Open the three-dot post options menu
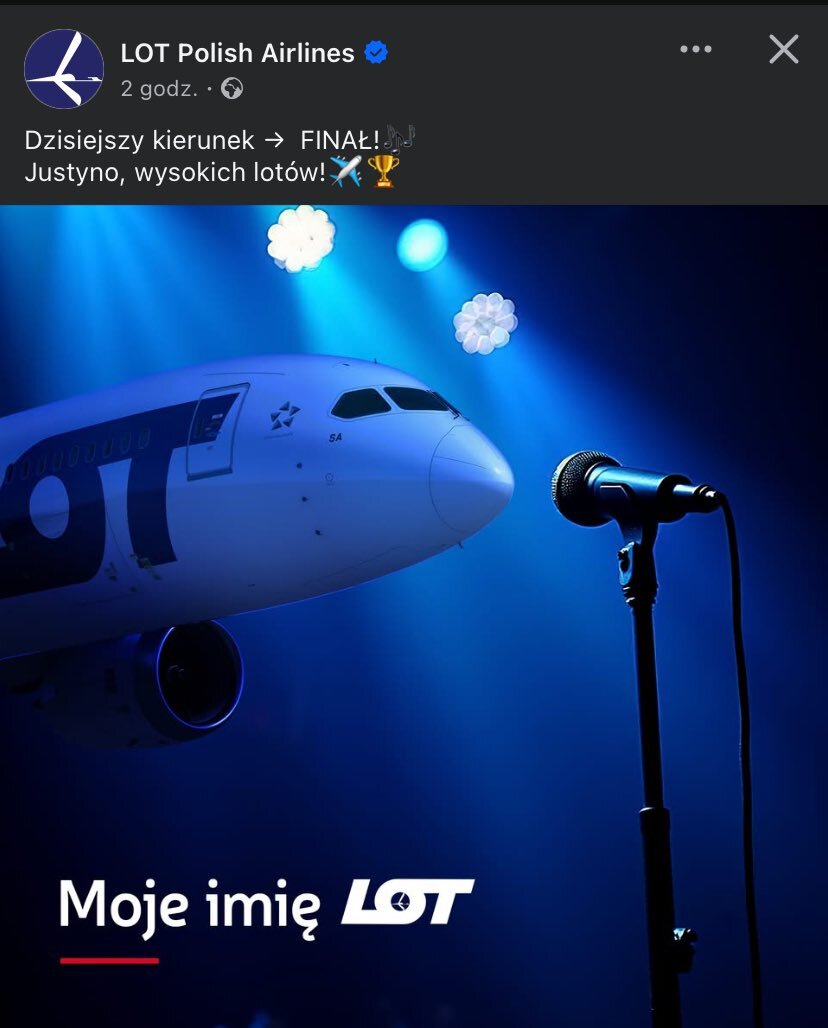 click(x=695, y=49)
